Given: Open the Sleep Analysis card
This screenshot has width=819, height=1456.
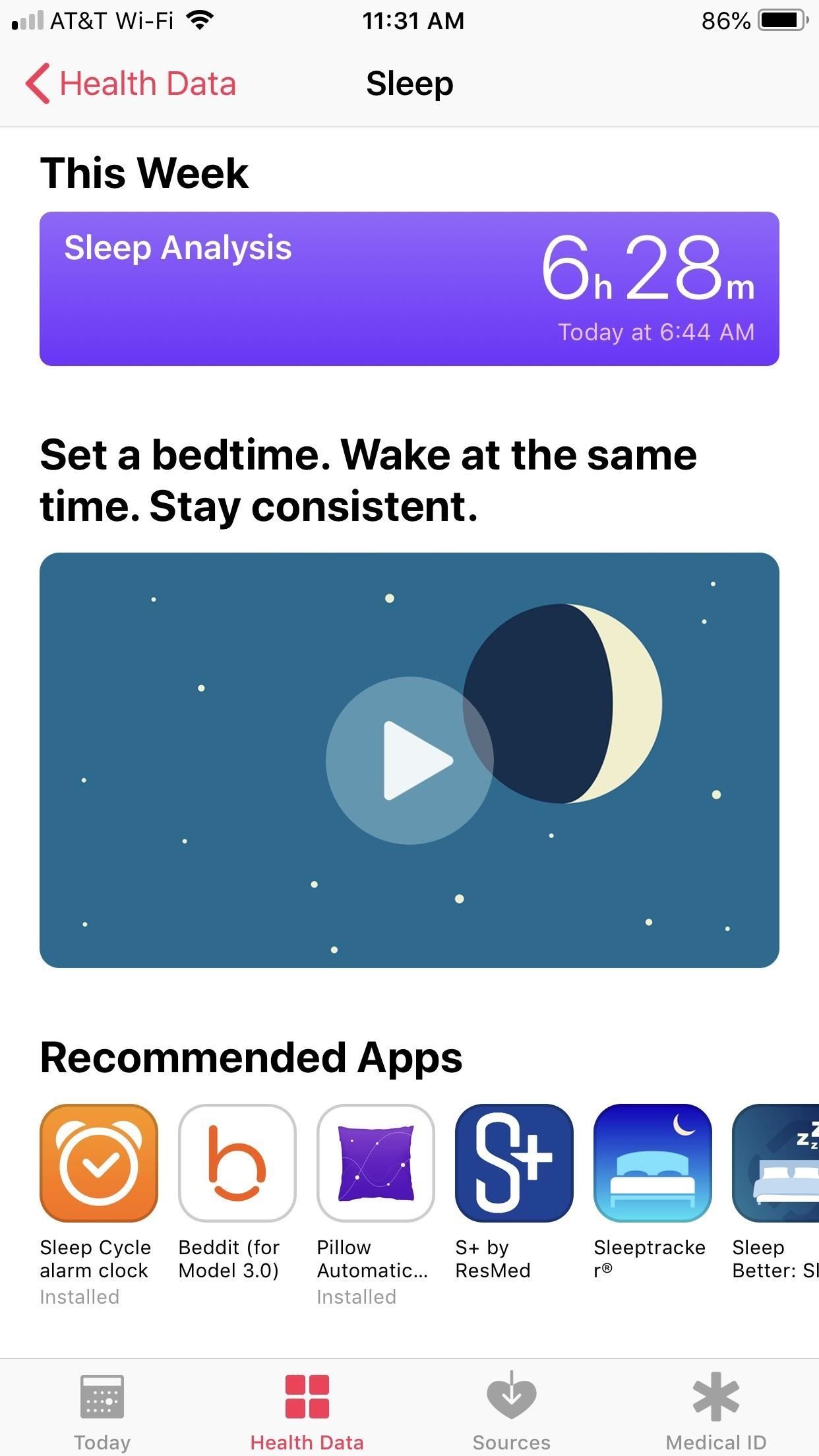Looking at the screenshot, I should pos(409,289).
